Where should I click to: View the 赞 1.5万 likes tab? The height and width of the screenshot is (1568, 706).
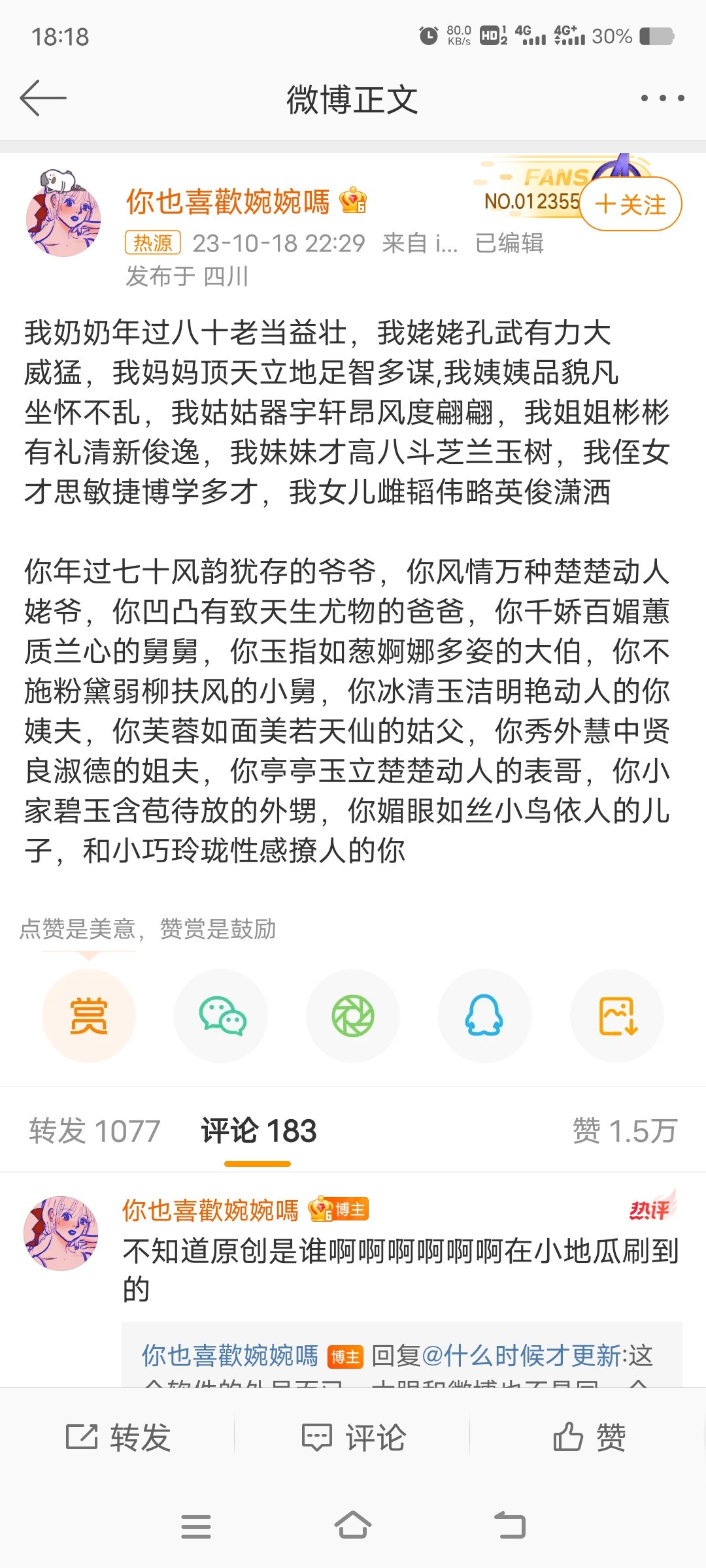(624, 1130)
